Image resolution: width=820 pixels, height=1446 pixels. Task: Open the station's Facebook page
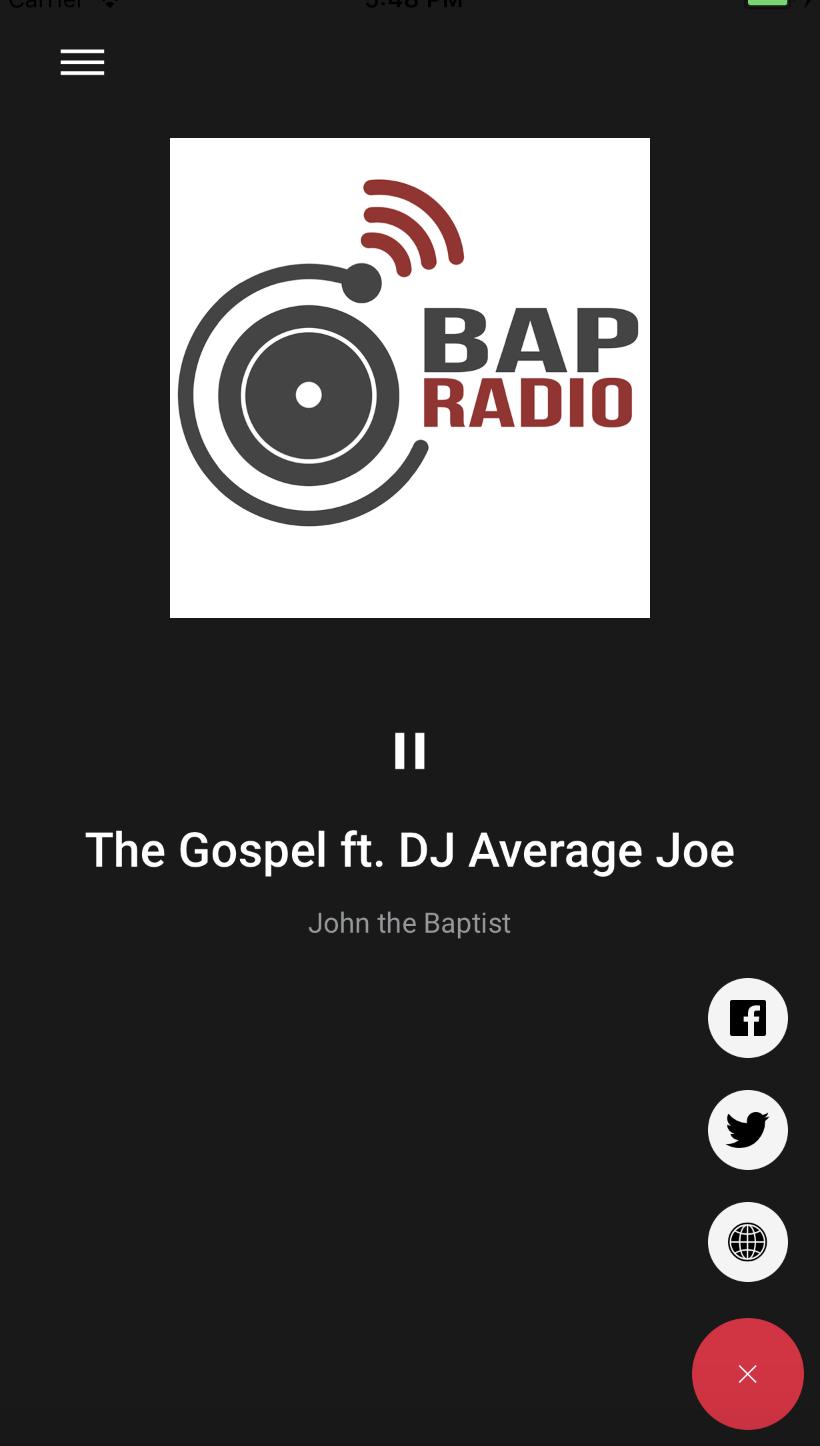(x=748, y=1018)
